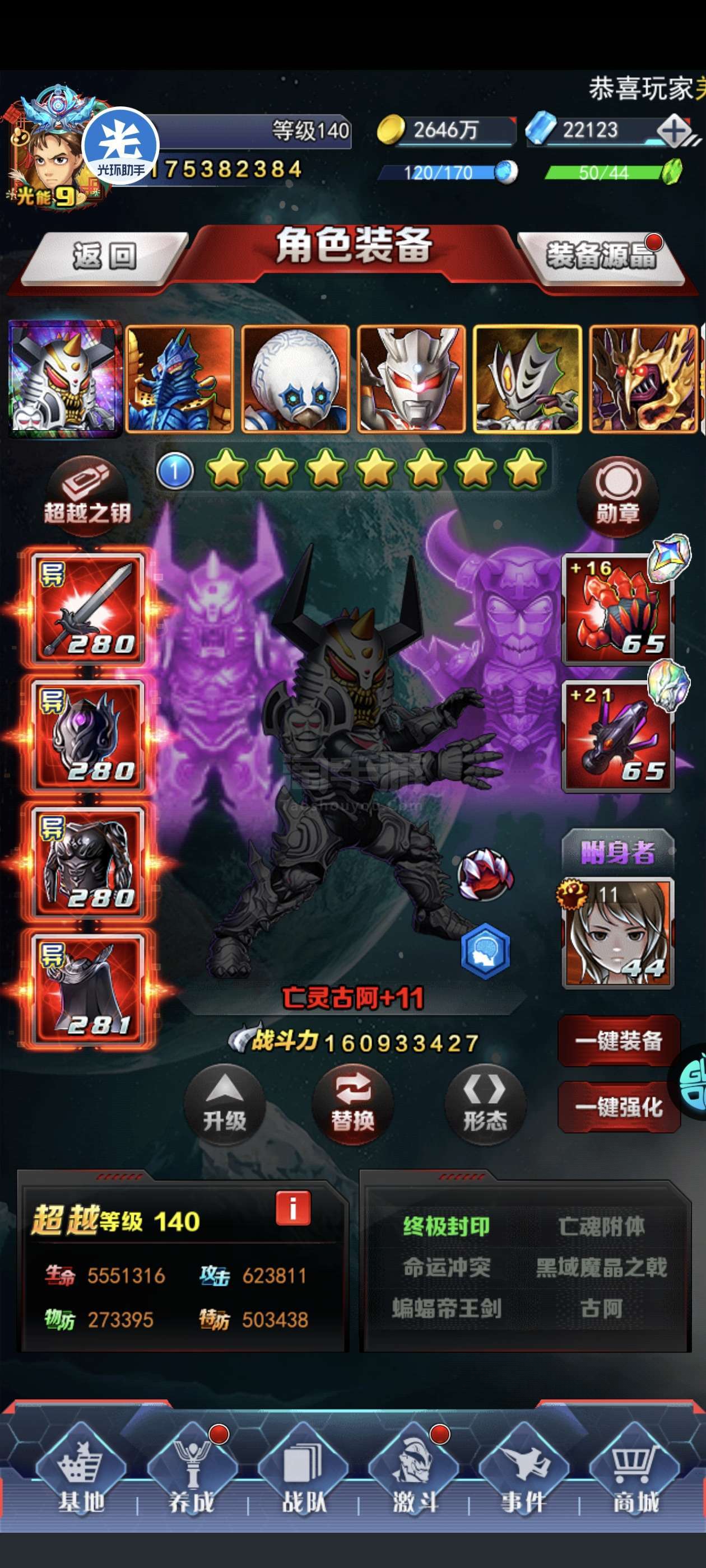Tap the 替换 replace button
Viewport: 706px width, 1568px height.
coord(352,1104)
